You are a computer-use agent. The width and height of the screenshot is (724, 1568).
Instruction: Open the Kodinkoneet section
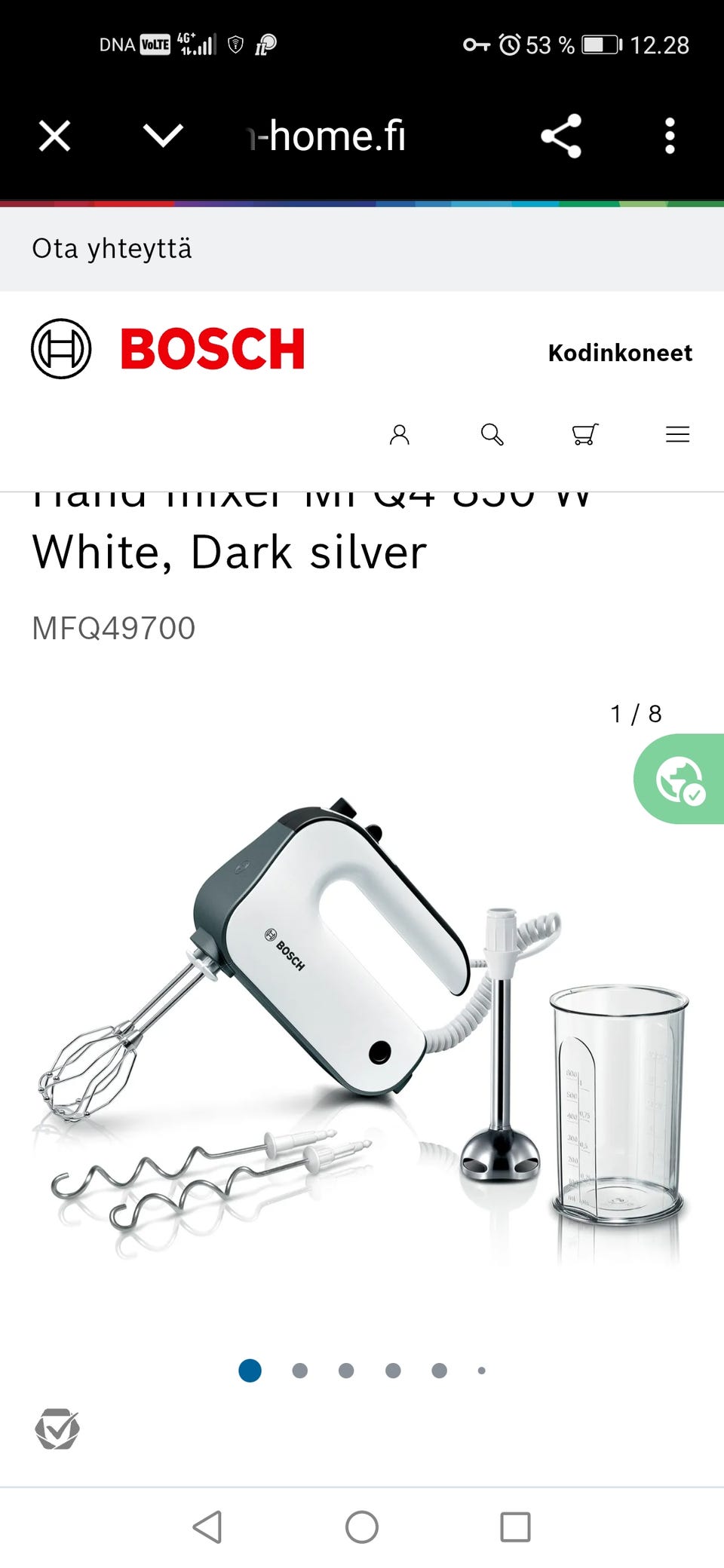(619, 353)
